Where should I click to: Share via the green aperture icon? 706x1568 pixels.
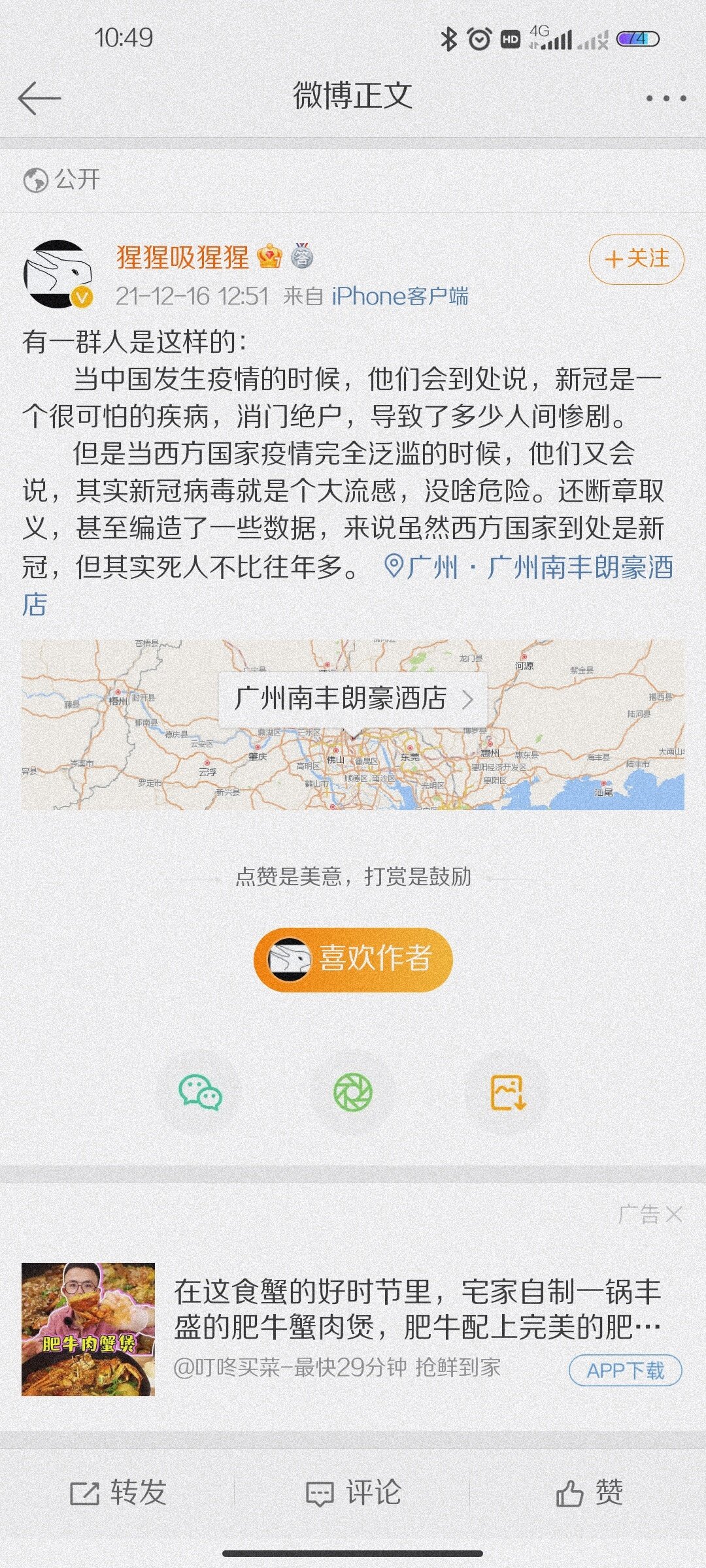click(353, 1092)
